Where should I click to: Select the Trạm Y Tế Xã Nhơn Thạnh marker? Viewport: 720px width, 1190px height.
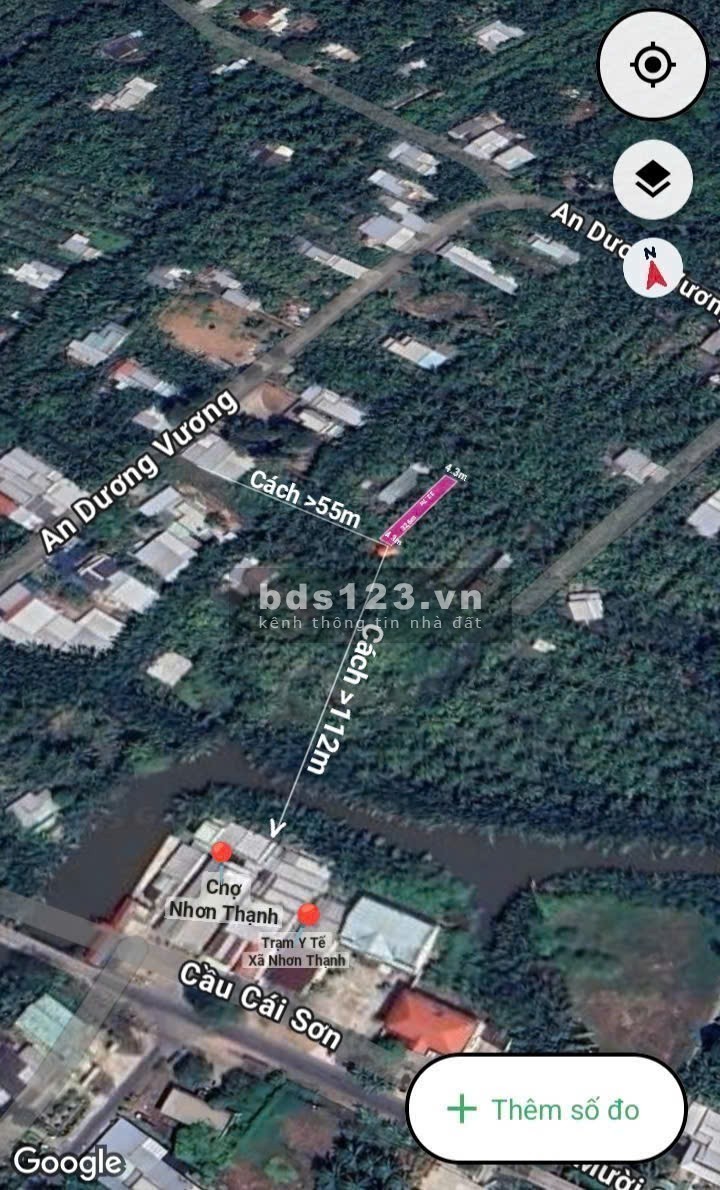(x=309, y=913)
